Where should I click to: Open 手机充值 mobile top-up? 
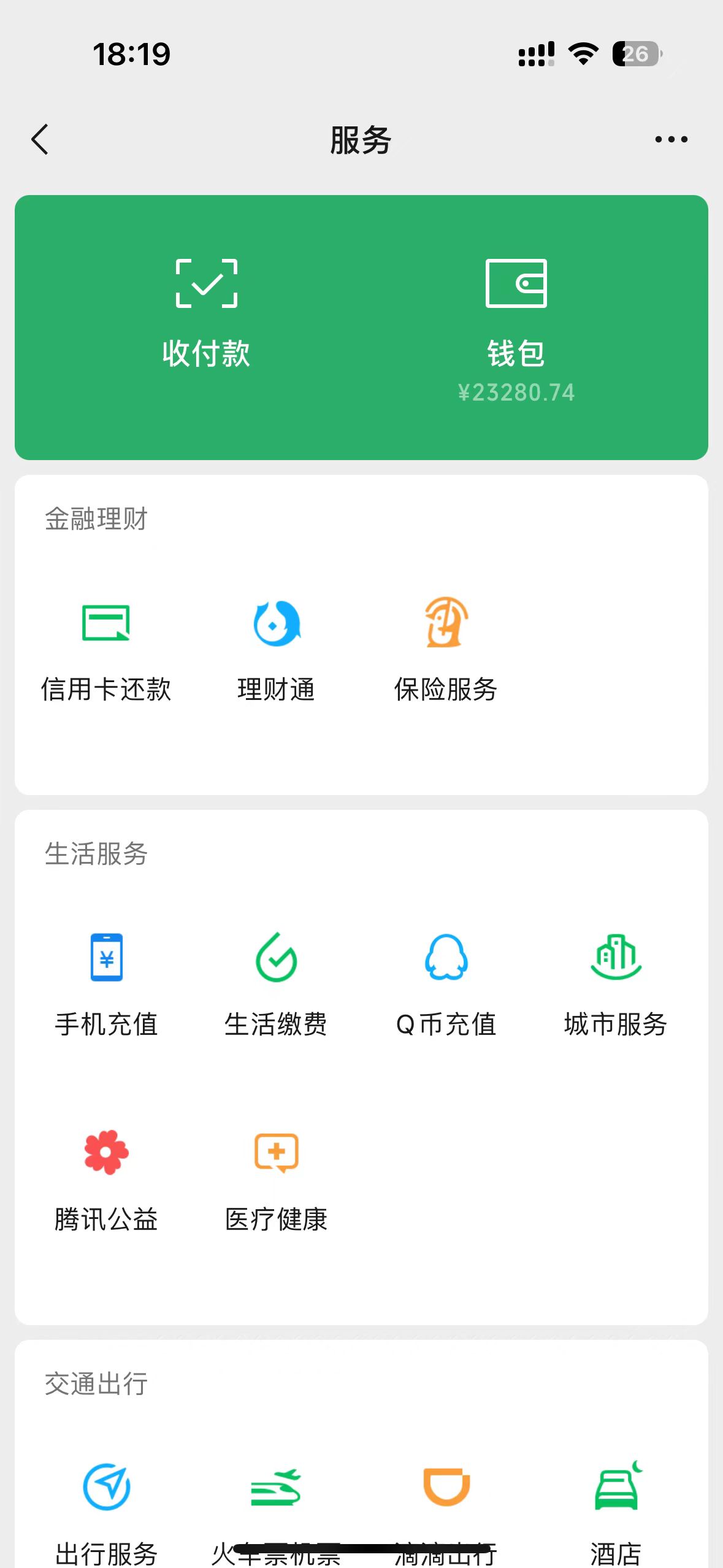tap(106, 985)
